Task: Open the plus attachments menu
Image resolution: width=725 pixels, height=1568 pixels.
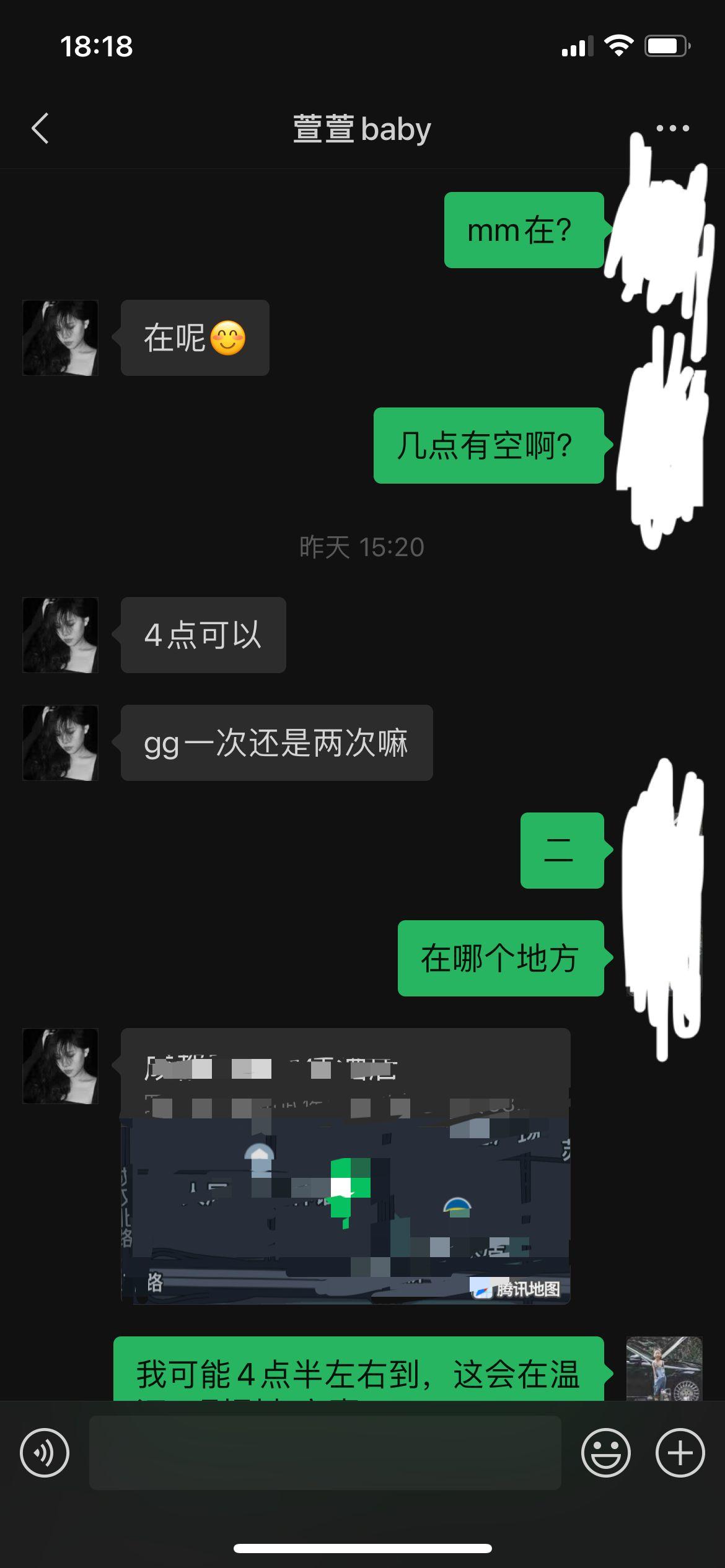Action: [x=680, y=1453]
